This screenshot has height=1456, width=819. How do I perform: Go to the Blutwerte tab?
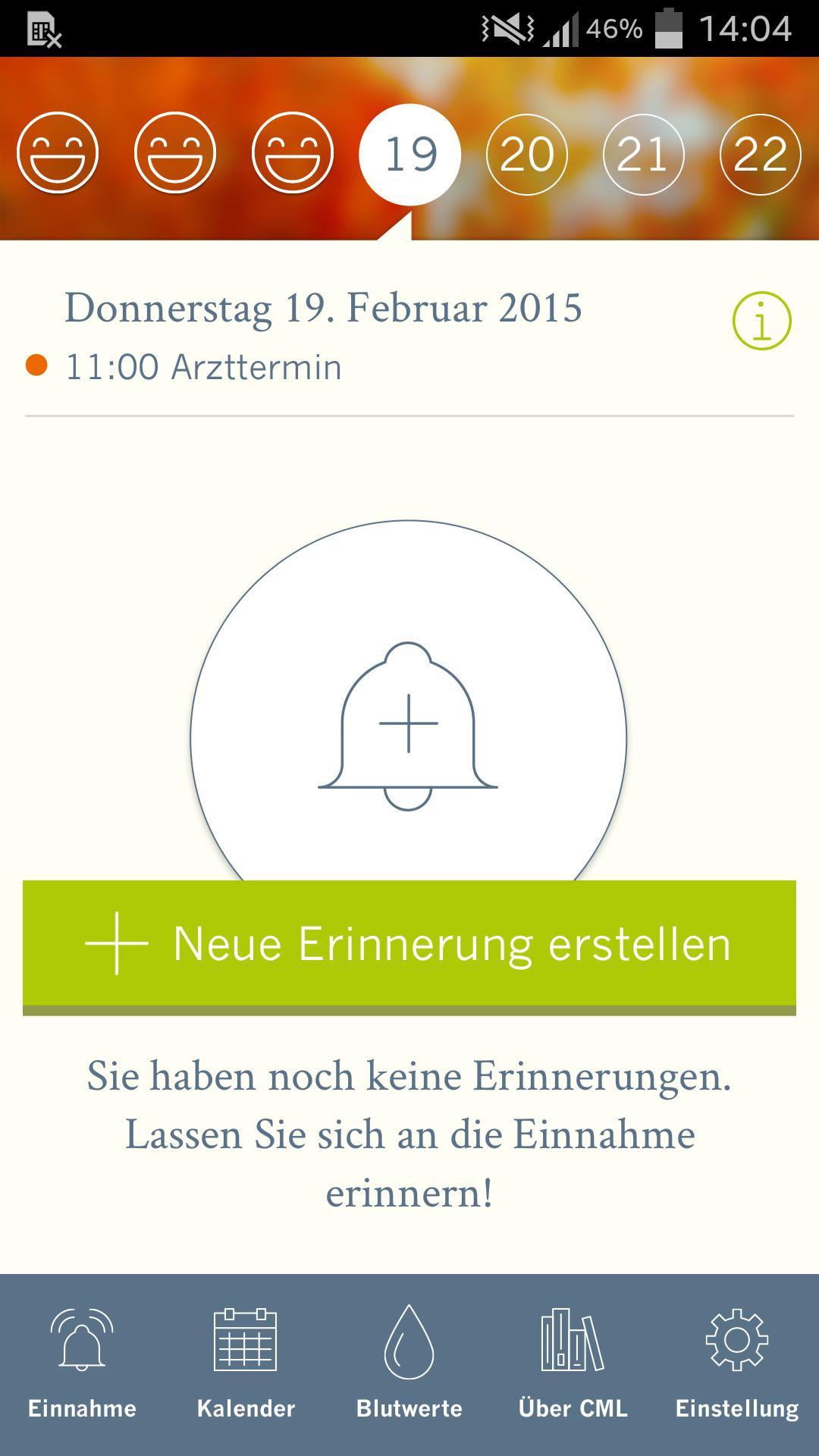coord(409,1364)
